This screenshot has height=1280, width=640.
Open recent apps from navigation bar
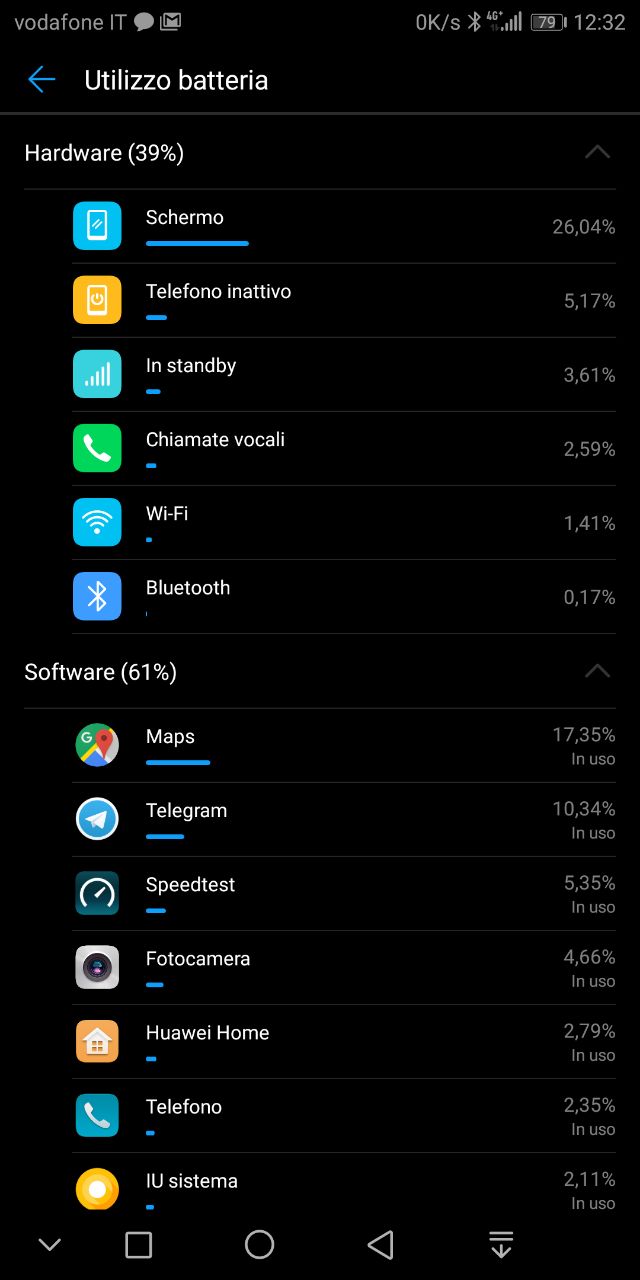(138, 1244)
